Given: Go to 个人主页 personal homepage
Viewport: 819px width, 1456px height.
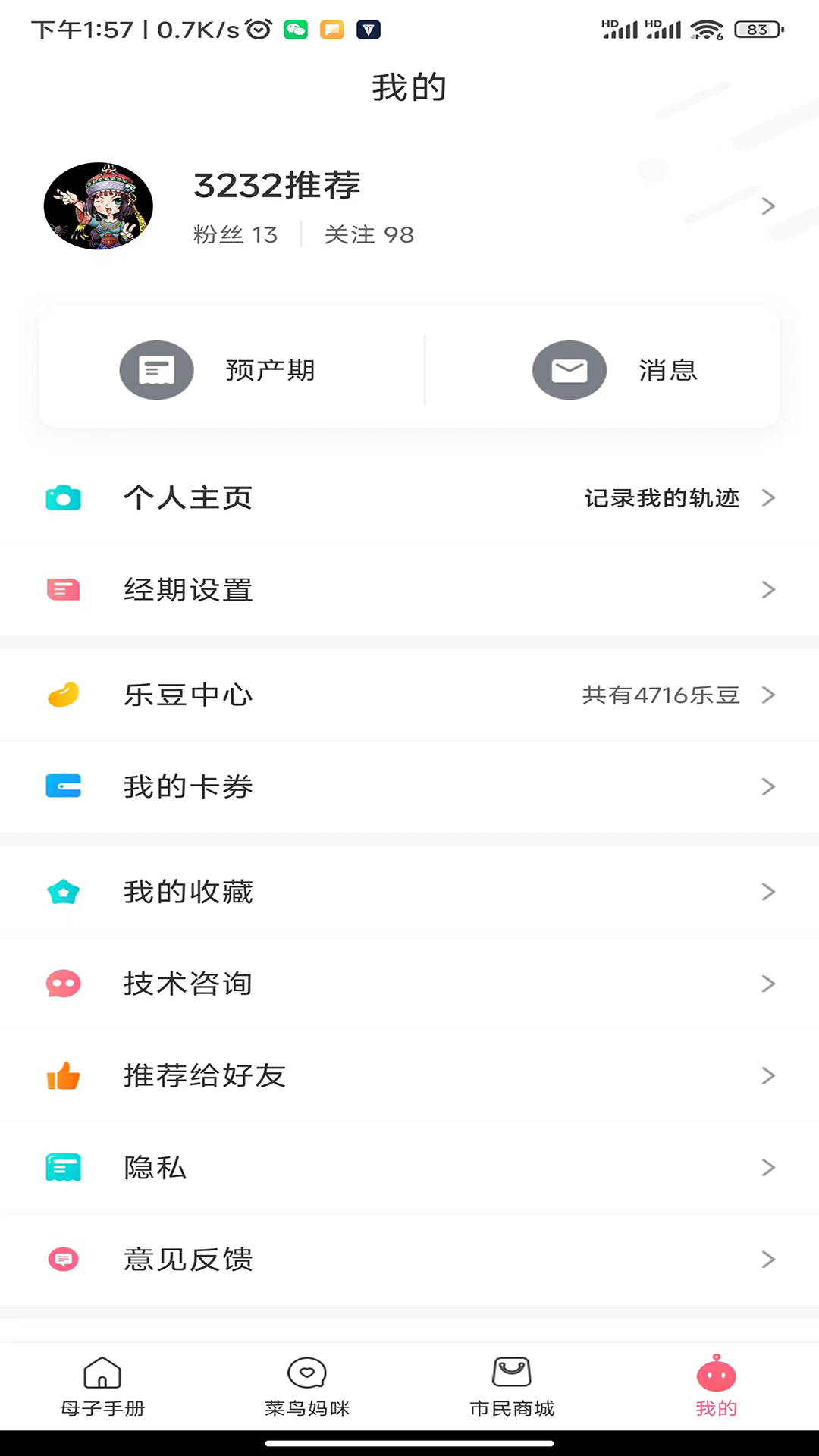Looking at the screenshot, I should click(409, 498).
